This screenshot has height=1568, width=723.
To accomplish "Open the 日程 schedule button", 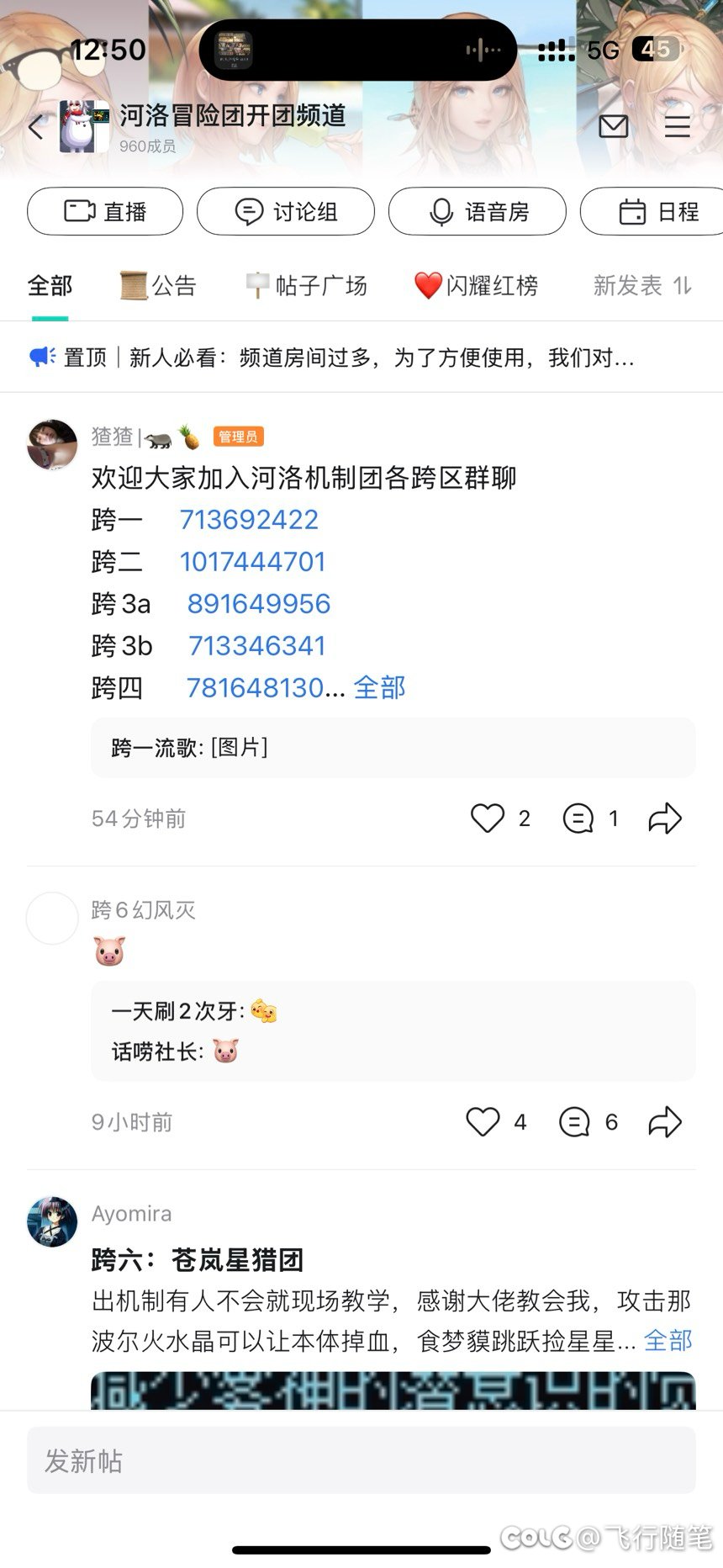I will pos(652,211).
